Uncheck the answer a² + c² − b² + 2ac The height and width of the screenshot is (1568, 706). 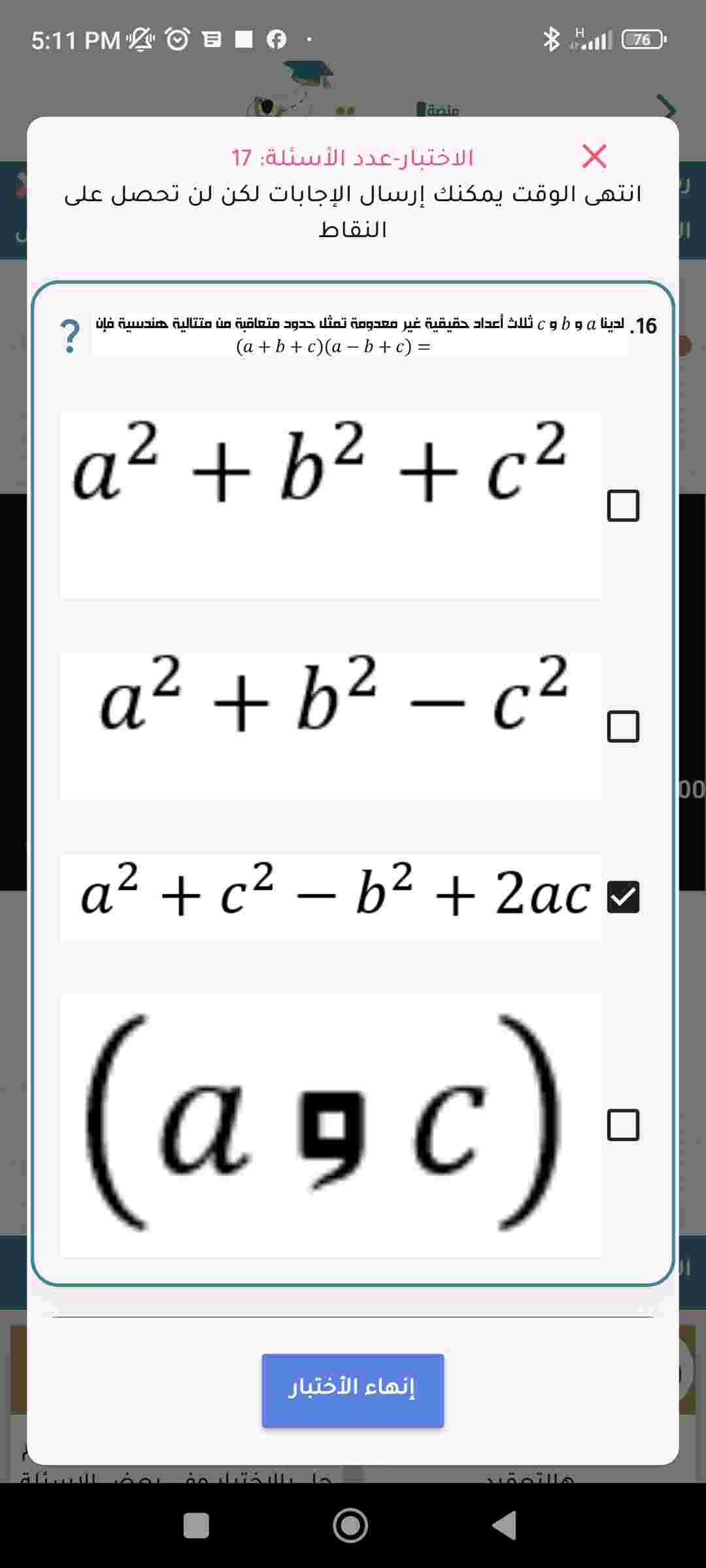point(622,897)
